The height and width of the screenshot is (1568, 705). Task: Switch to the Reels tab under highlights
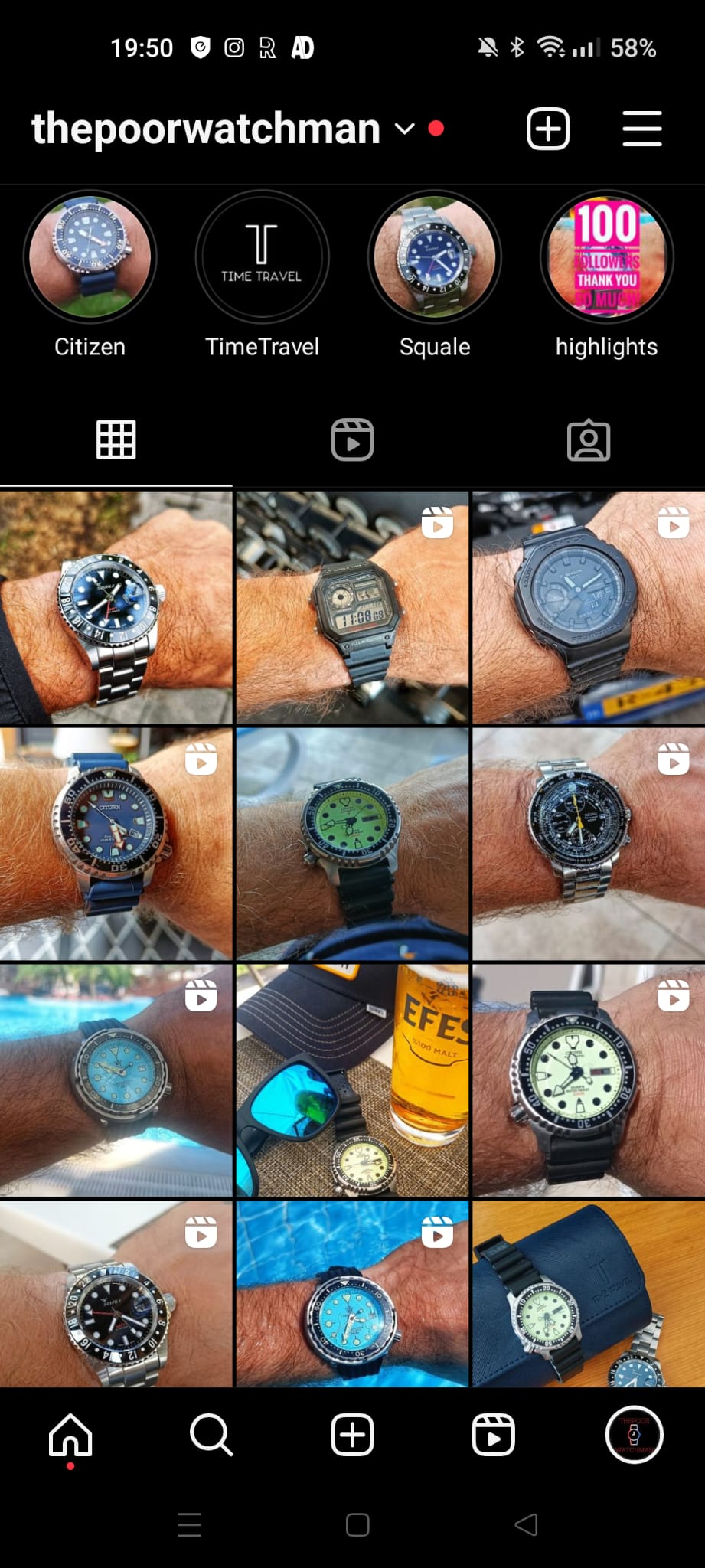click(352, 440)
